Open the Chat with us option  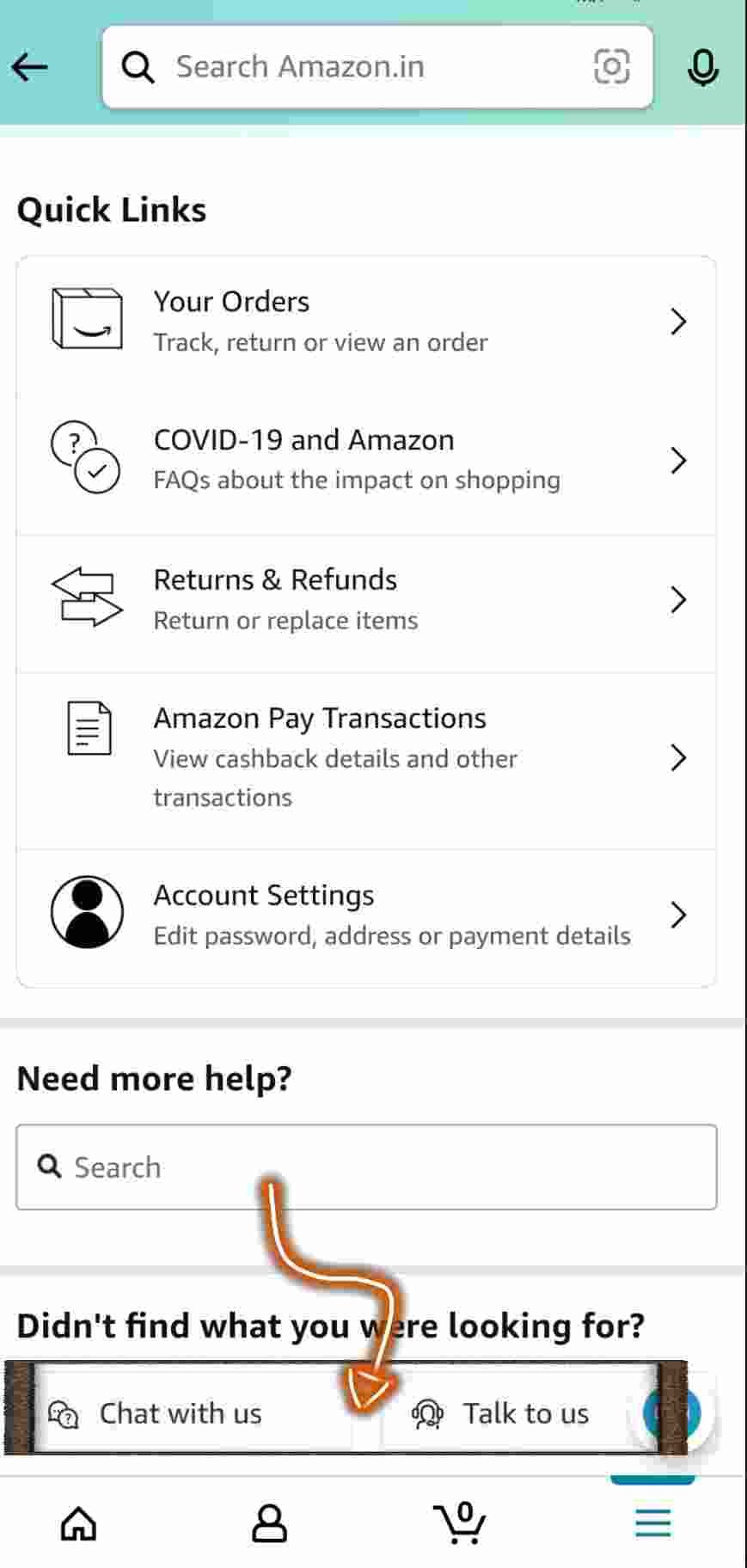(x=181, y=1412)
